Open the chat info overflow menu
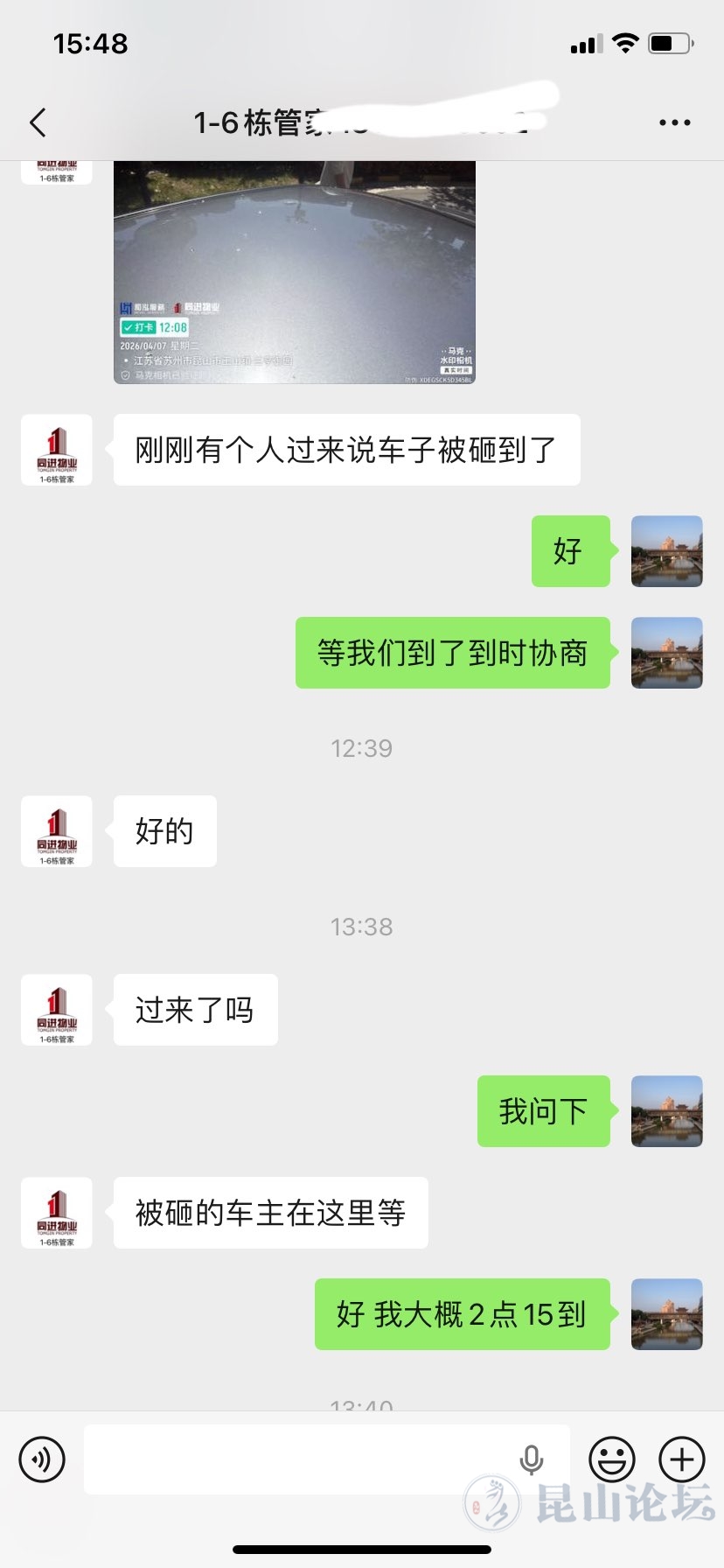The image size is (724, 1568). [x=674, y=123]
